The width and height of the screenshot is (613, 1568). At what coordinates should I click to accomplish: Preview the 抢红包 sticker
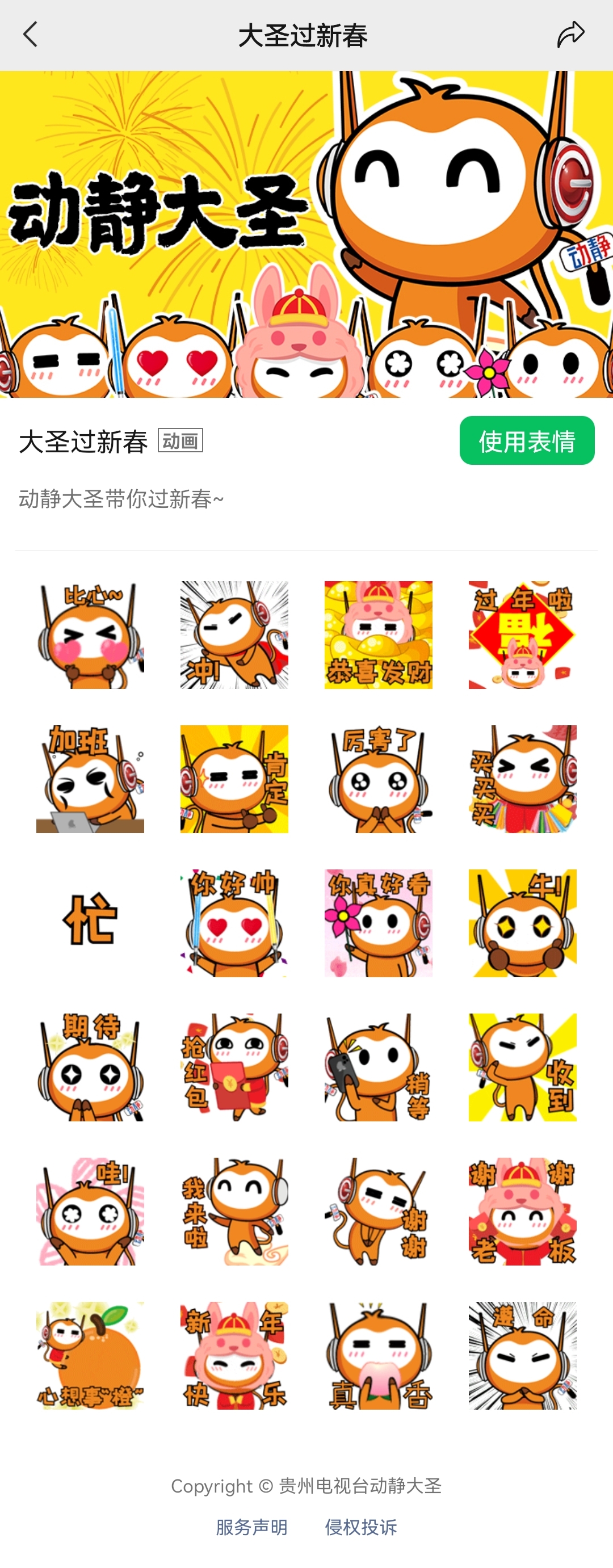[234, 1067]
